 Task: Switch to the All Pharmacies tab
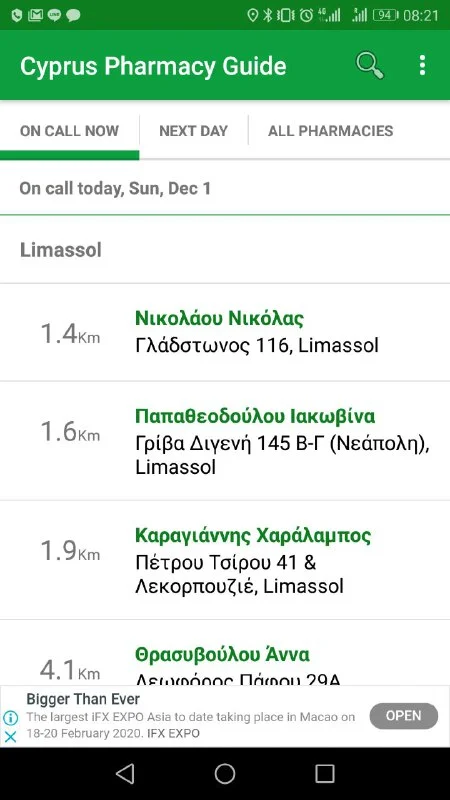point(331,131)
